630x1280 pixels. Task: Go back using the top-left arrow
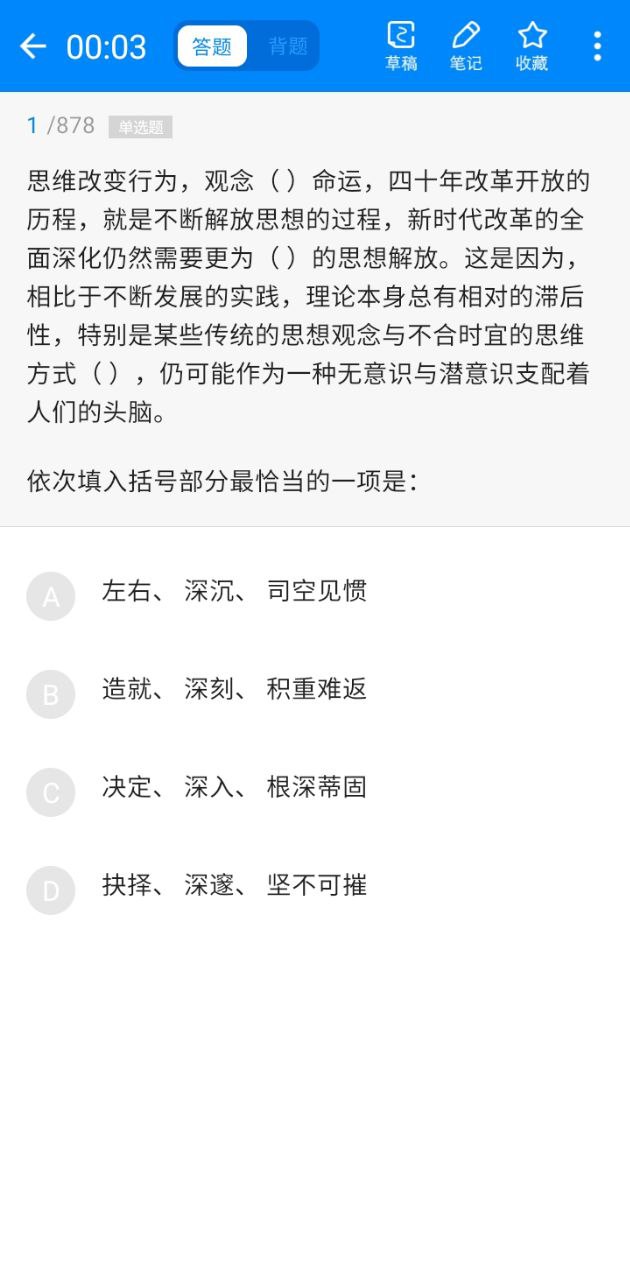click(x=33, y=46)
